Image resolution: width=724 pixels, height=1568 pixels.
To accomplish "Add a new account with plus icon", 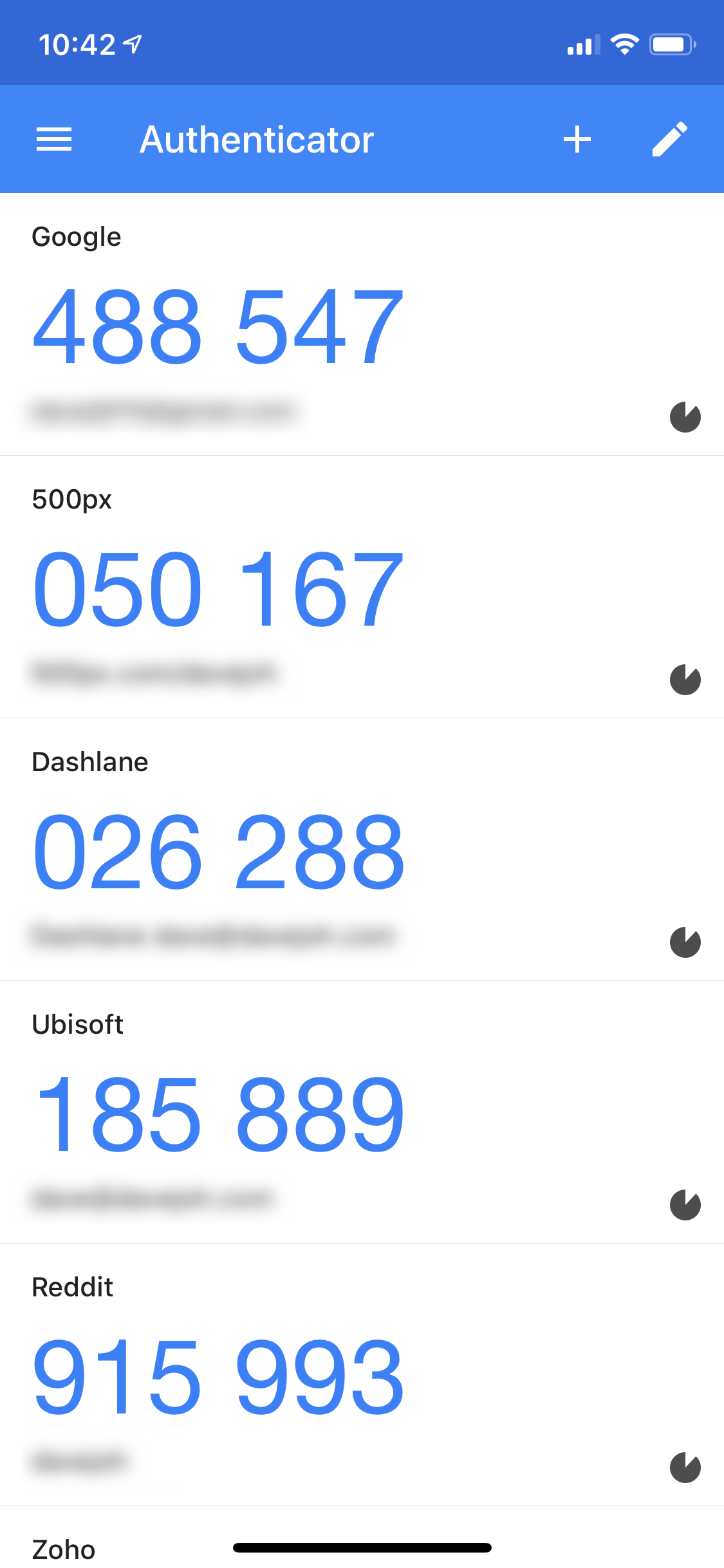I will (577, 139).
